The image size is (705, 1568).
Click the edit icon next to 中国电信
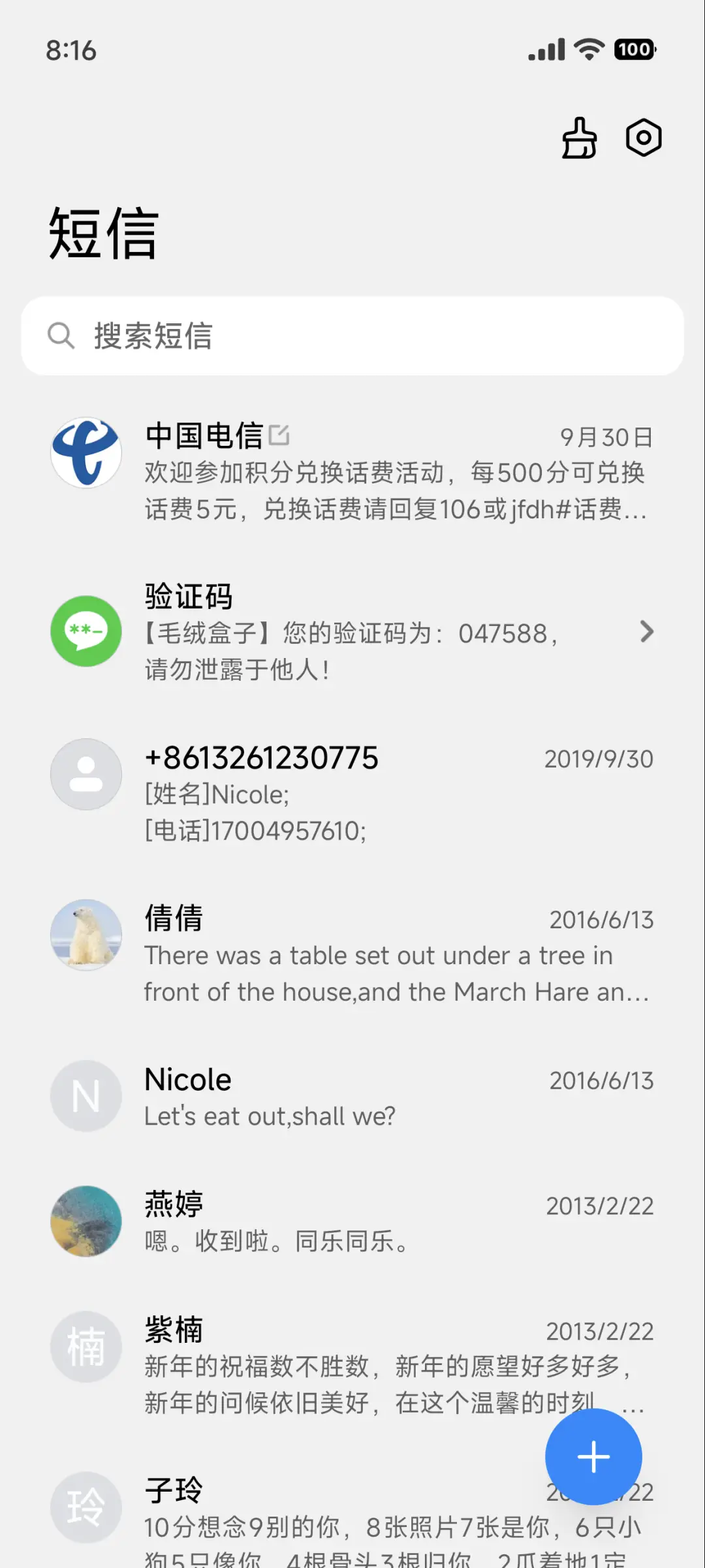[281, 434]
